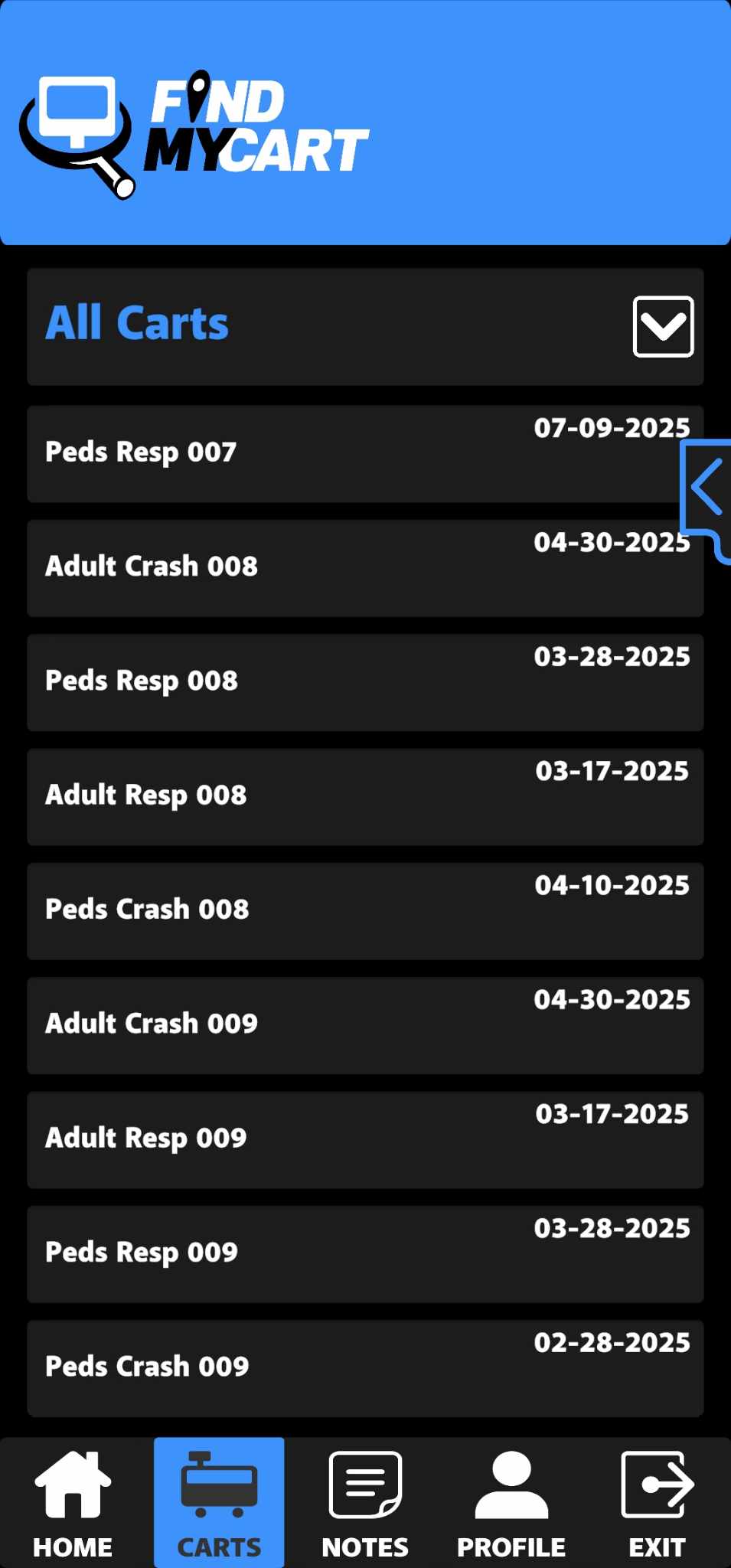Image resolution: width=731 pixels, height=1568 pixels.
Task: Tap the Adult Resp 009 list item
Action: (x=365, y=1139)
